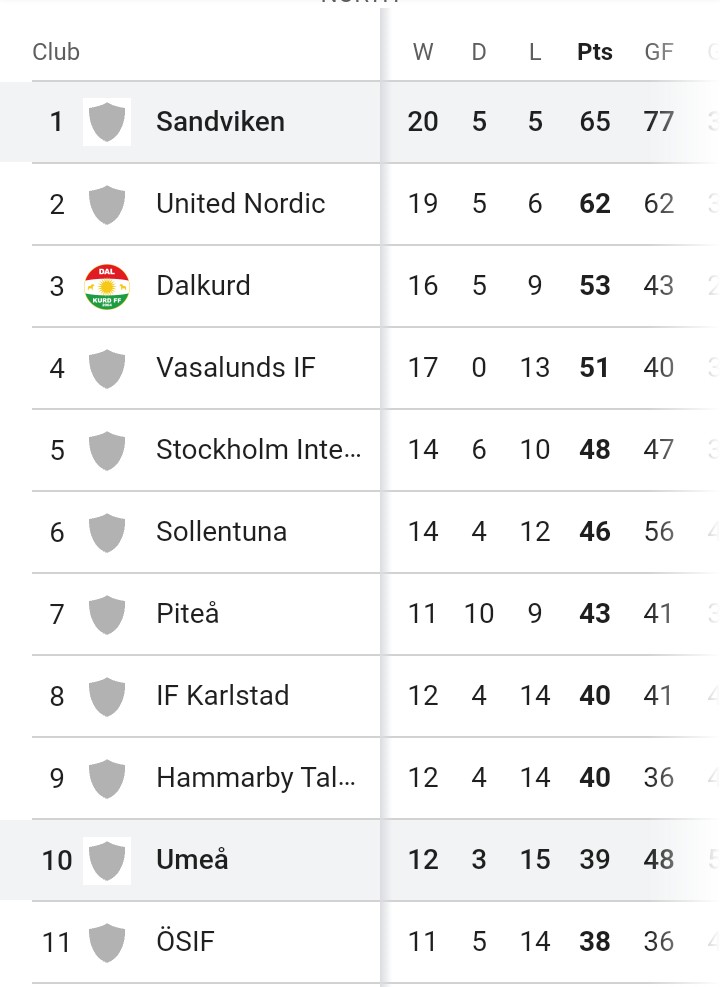Open the ÖSIF team row
720x987 pixels.
(x=185, y=942)
